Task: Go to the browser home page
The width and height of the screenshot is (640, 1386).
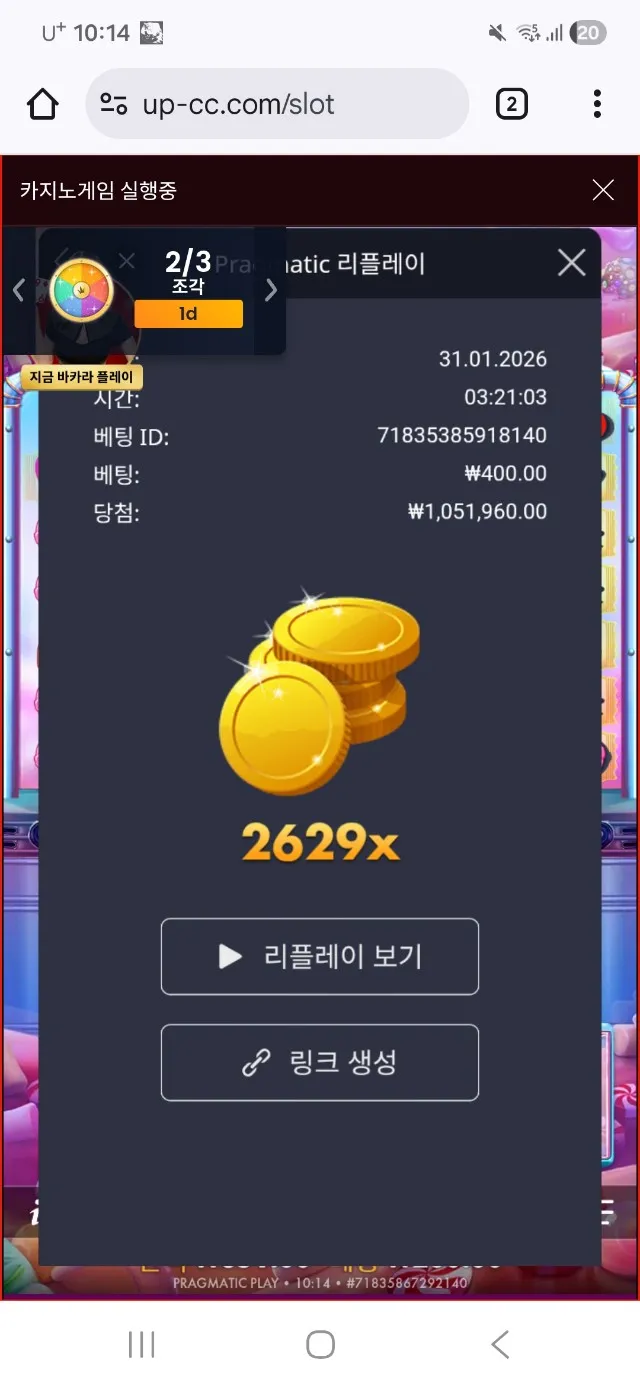Action: click(x=43, y=104)
